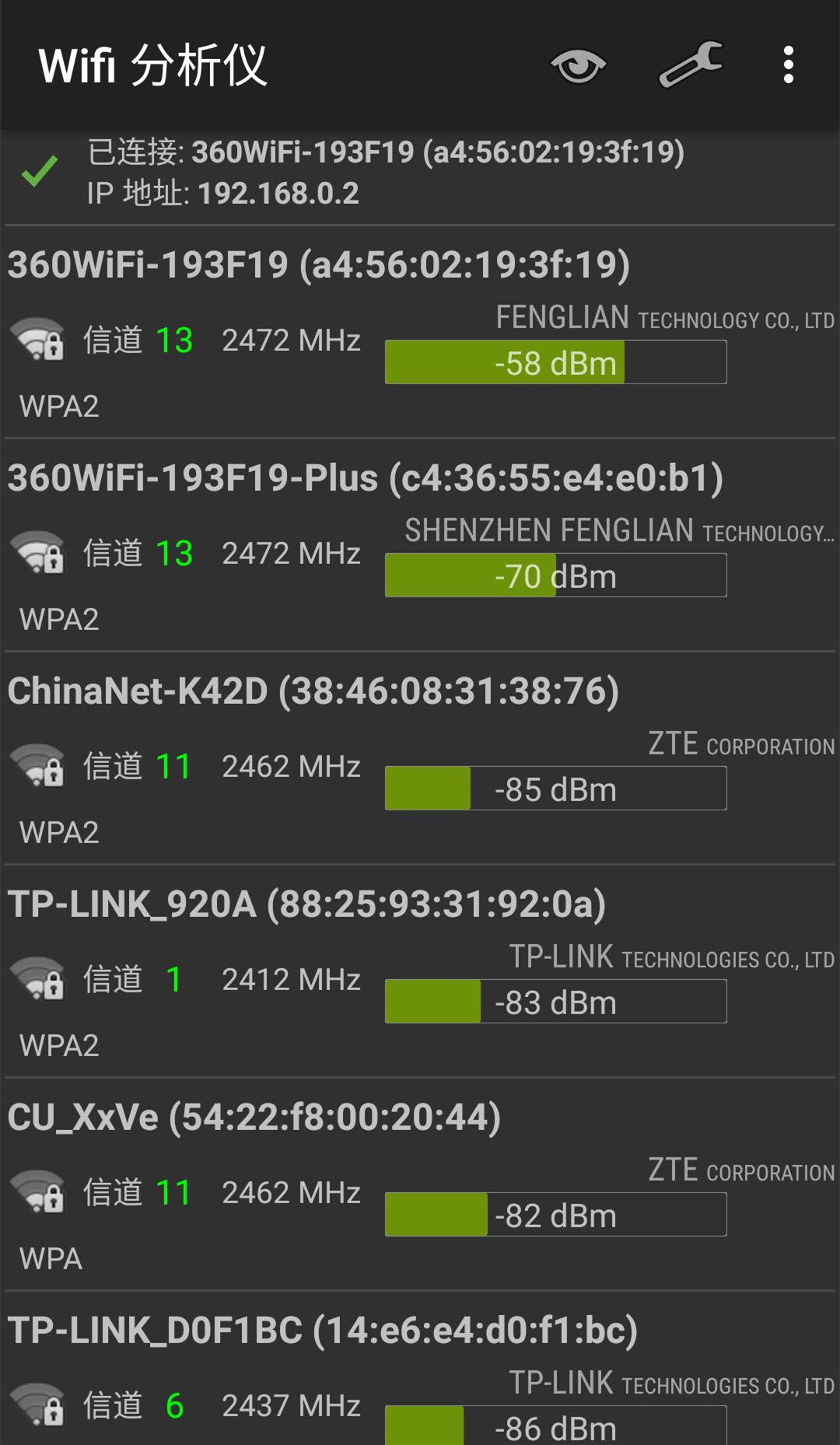Open the view switcher eye icon

tap(576, 65)
